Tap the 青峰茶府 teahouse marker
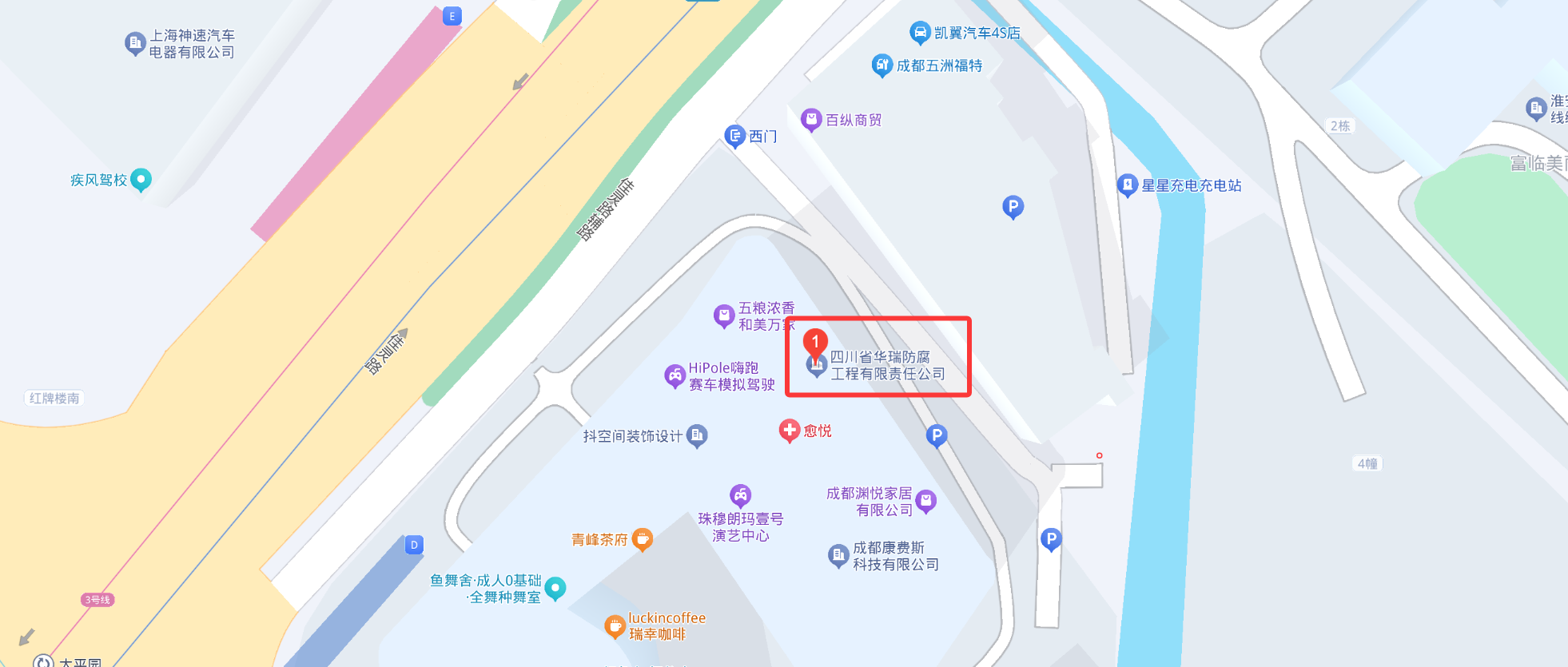The image size is (1568, 667). tap(642, 539)
